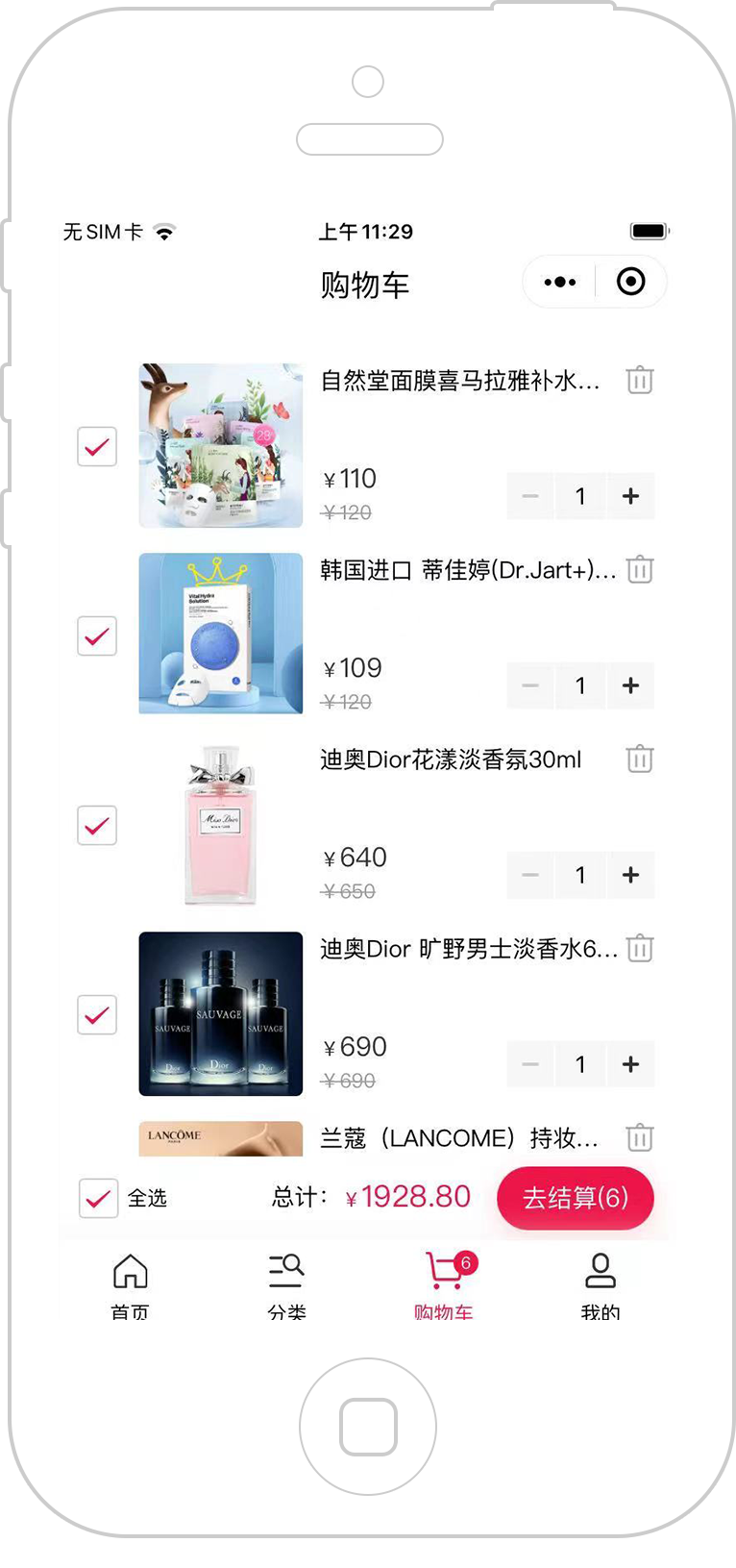Delete the 兰蔻 LANCOME item from cart

640,1137
